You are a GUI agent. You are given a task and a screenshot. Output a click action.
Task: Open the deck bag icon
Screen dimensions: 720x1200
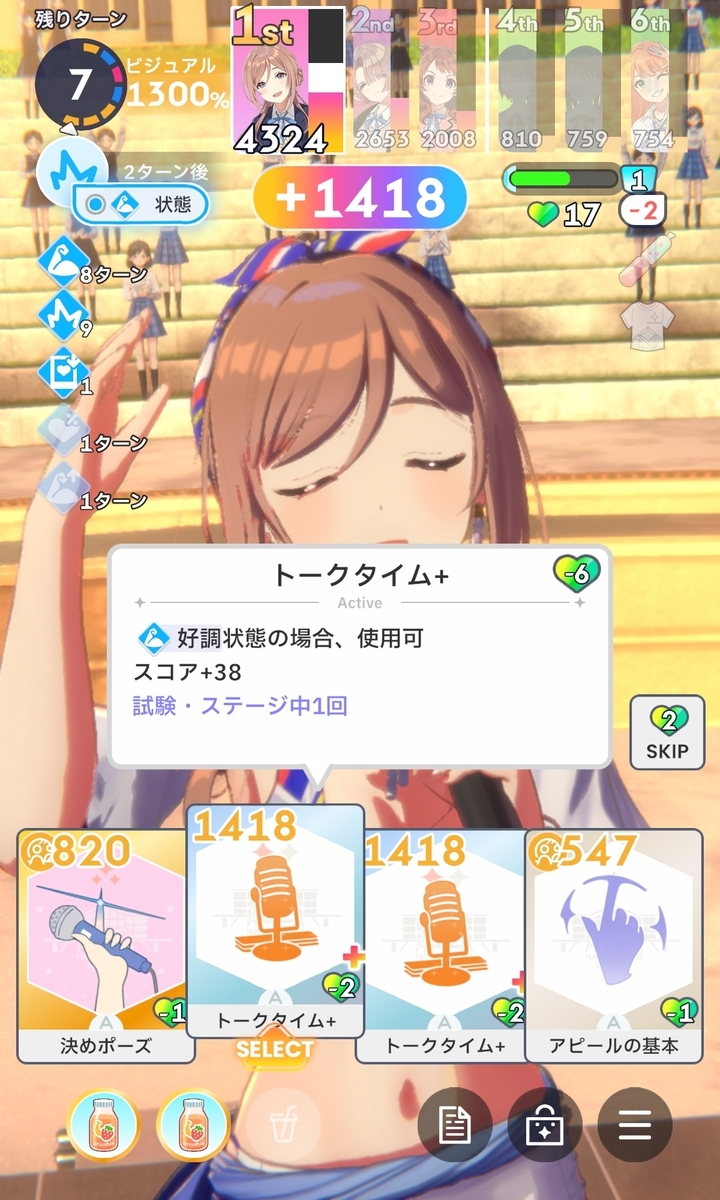[x=545, y=1125]
